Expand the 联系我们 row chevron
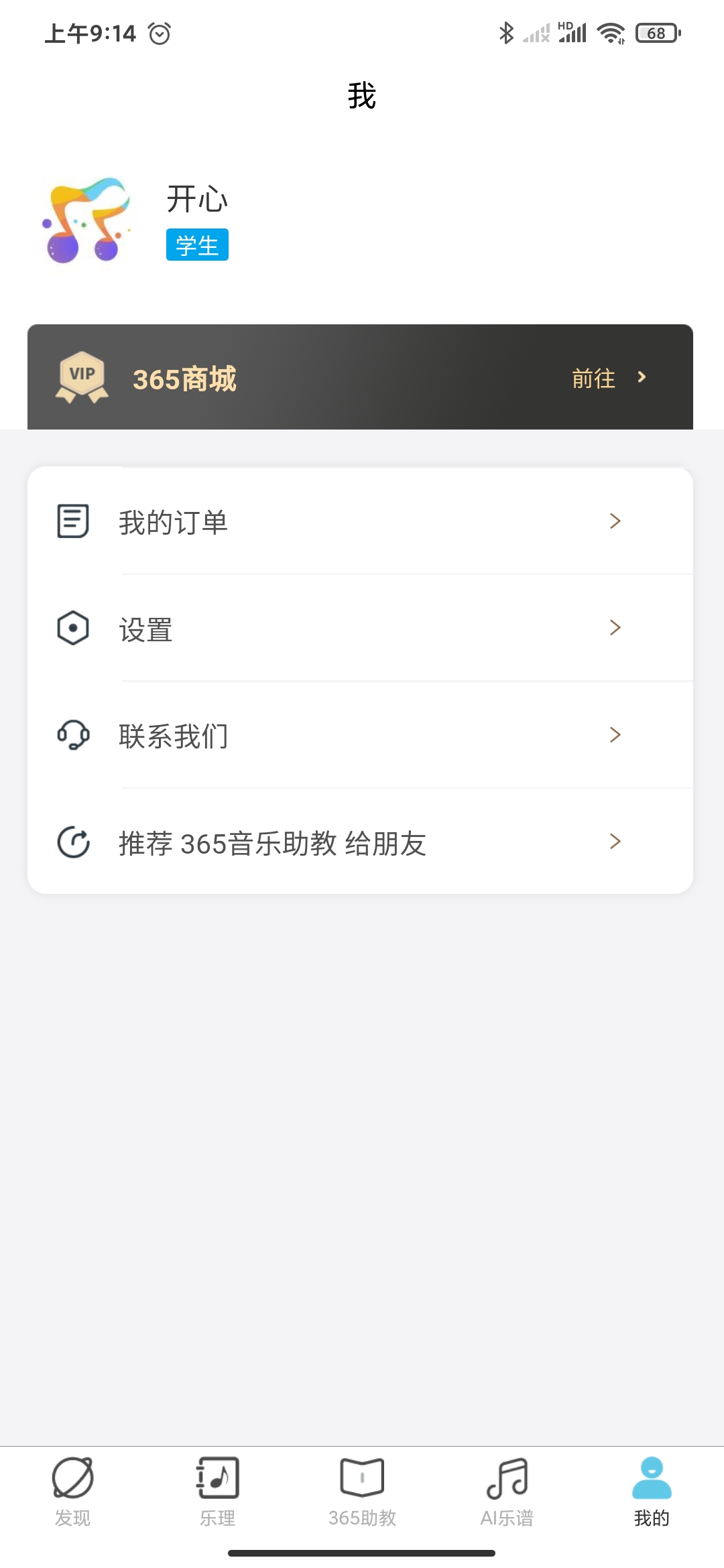The image size is (724, 1568). point(615,735)
